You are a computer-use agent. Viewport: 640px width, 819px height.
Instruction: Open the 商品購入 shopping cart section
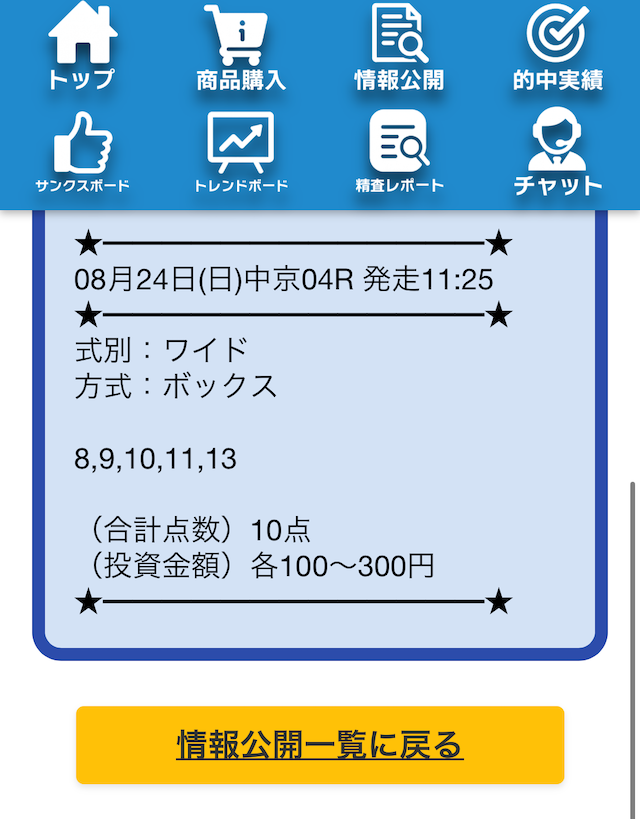(241, 48)
